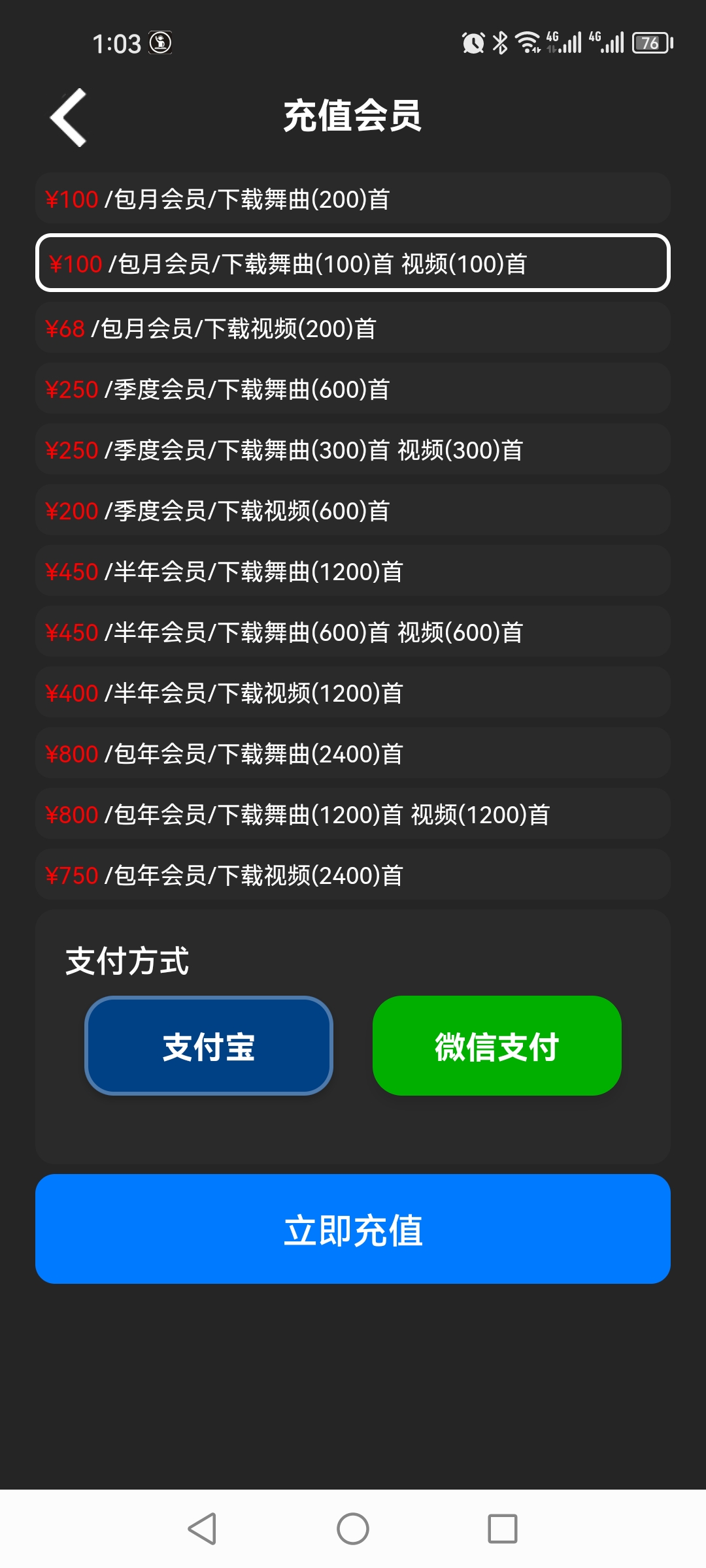Go back using the top-left arrow
The width and height of the screenshot is (706, 1568).
click(x=69, y=117)
